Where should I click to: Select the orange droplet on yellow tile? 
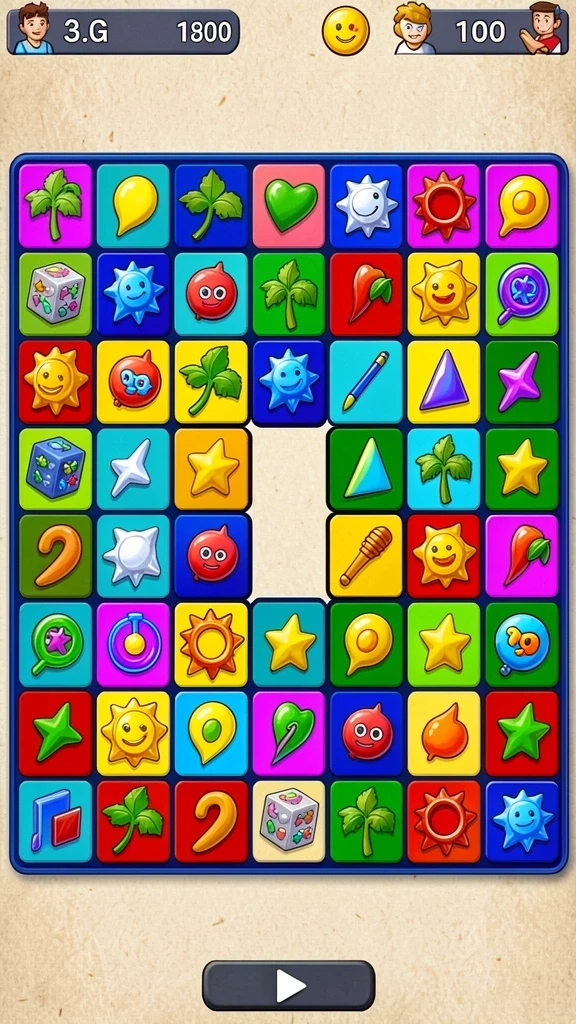444,733
